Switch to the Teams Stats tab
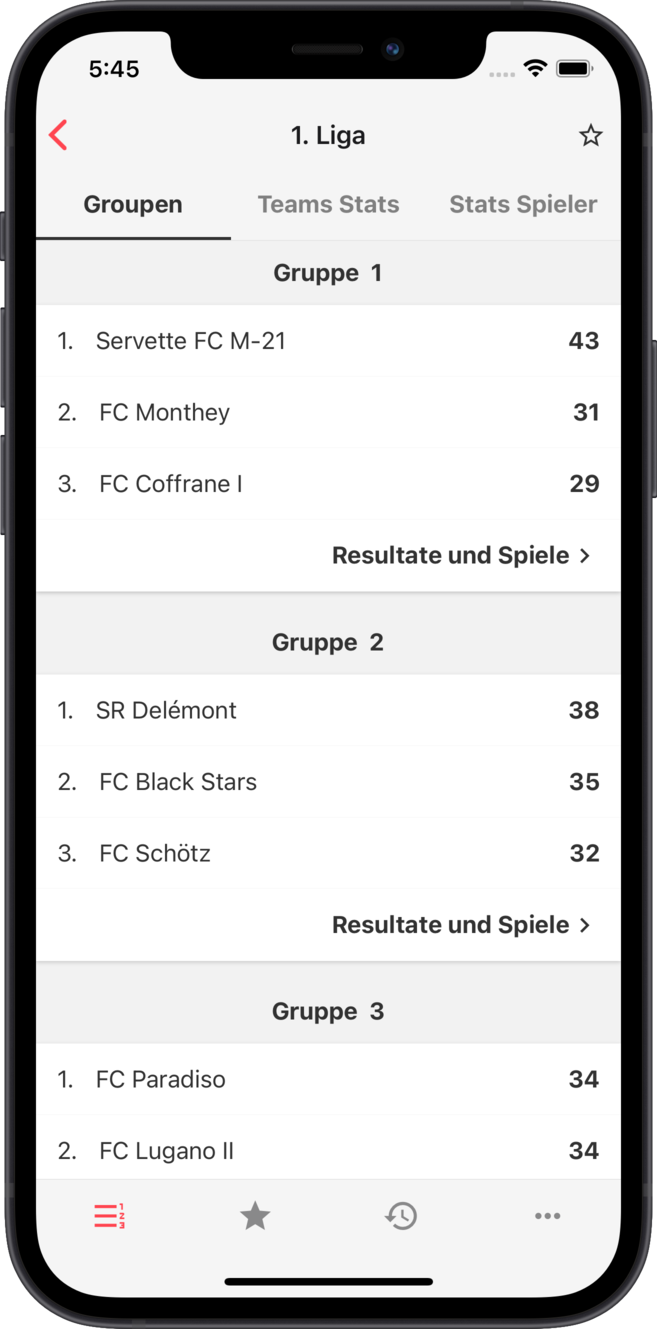The width and height of the screenshot is (657, 1329). (328, 205)
